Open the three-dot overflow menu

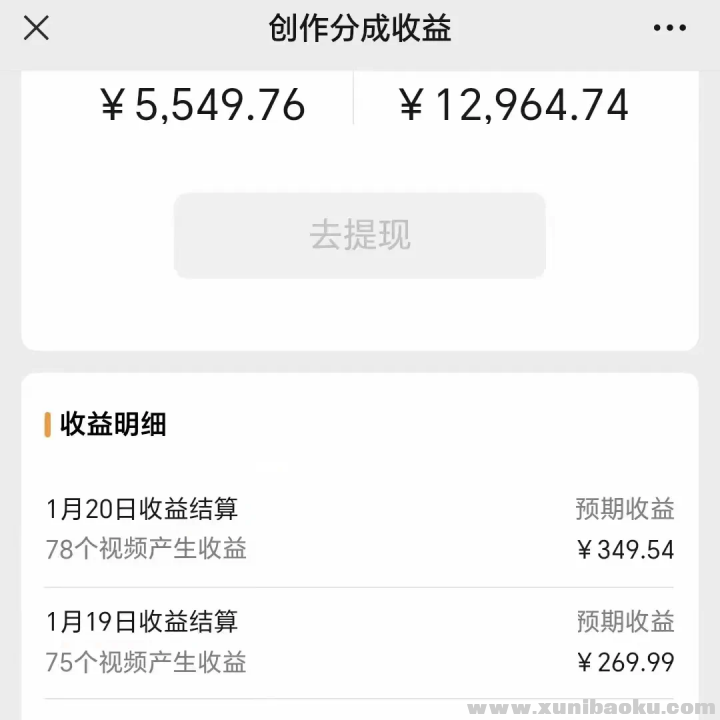pyautogui.click(x=669, y=29)
